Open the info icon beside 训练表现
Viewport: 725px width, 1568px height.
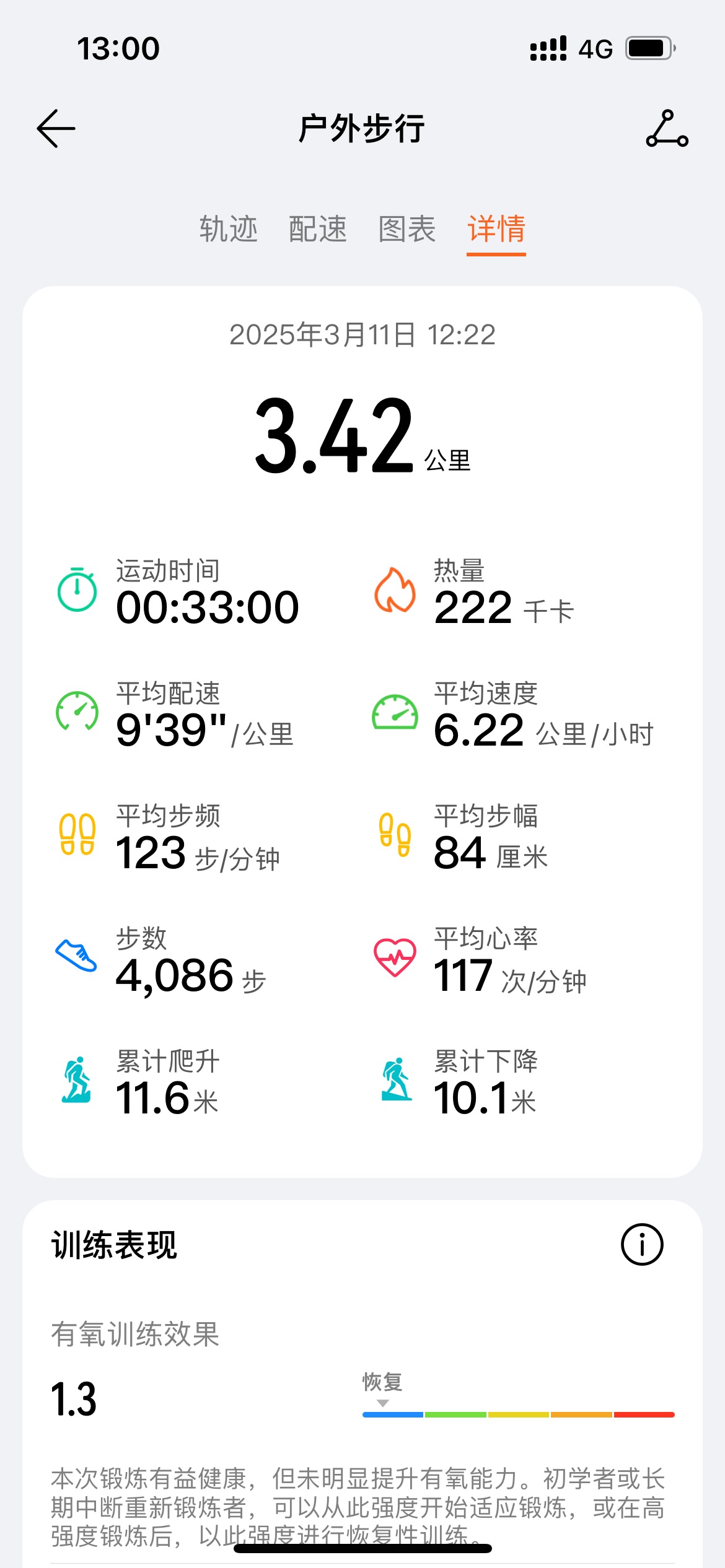point(642,1245)
